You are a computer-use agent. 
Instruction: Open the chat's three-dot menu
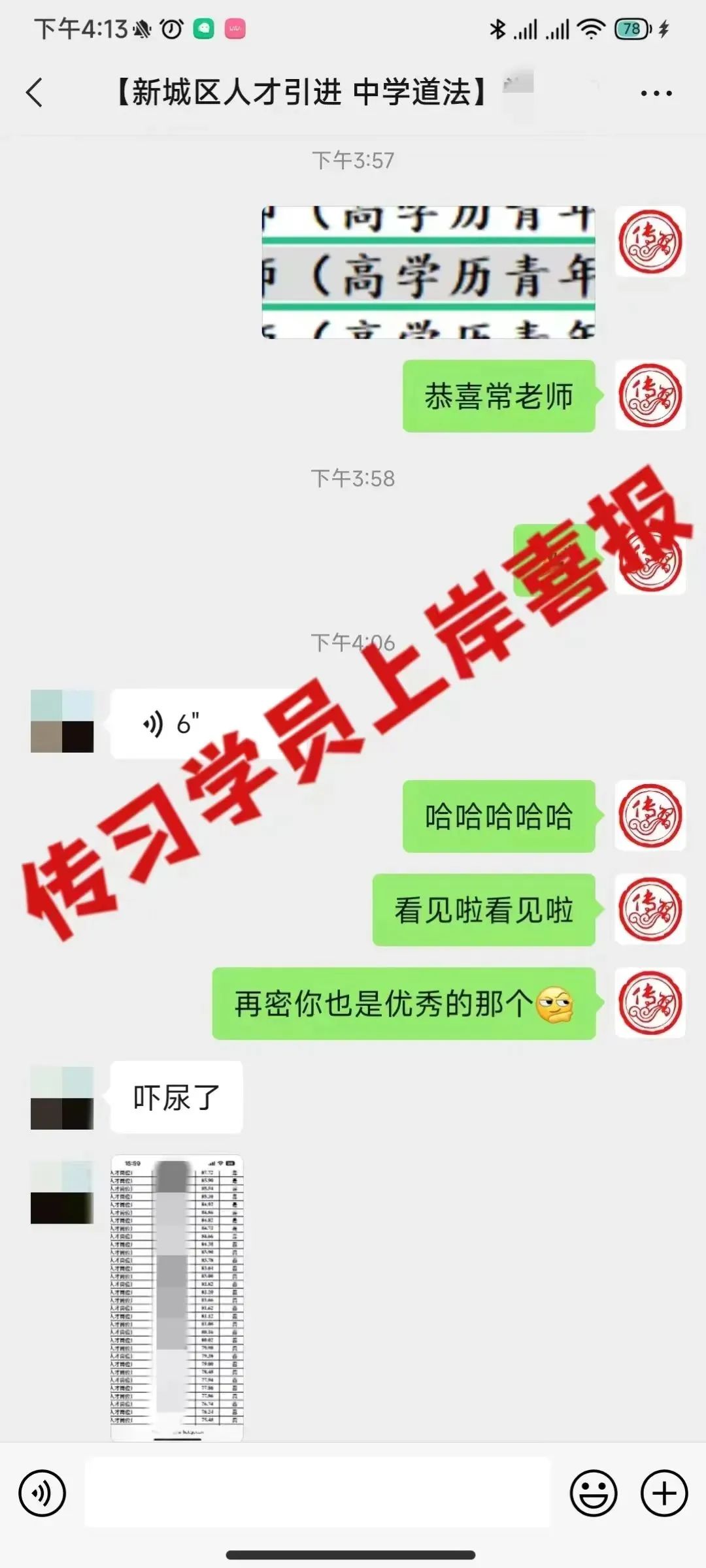coord(656,93)
